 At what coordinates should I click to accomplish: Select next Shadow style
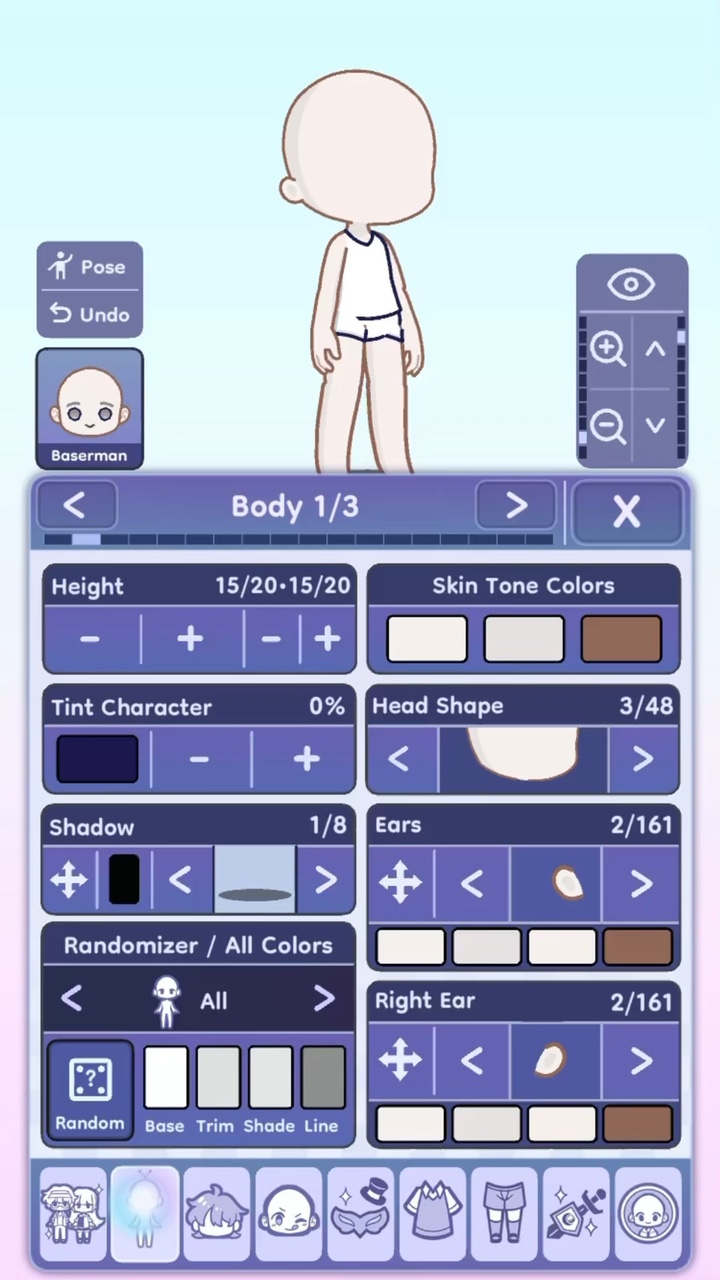tap(325, 880)
